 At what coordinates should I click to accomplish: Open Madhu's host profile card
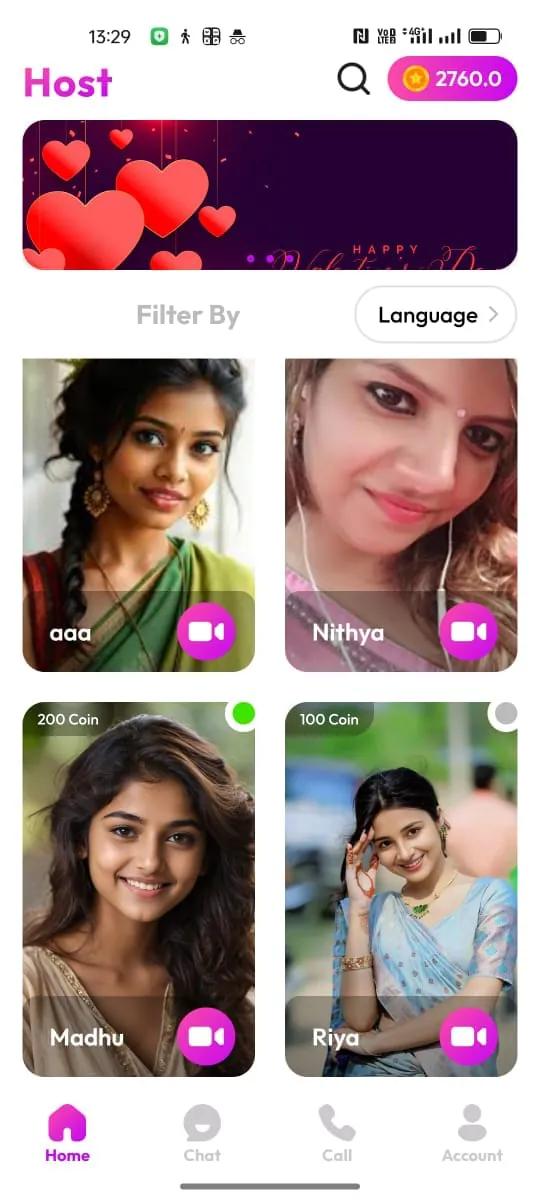click(x=139, y=889)
